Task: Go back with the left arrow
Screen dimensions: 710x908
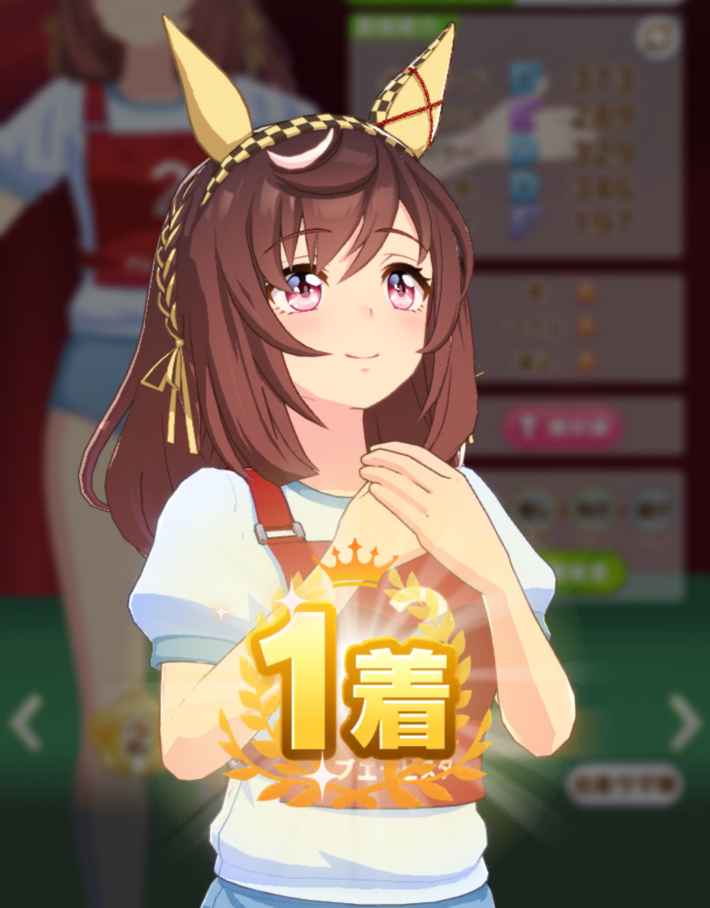Action: (x=26, y=723)
